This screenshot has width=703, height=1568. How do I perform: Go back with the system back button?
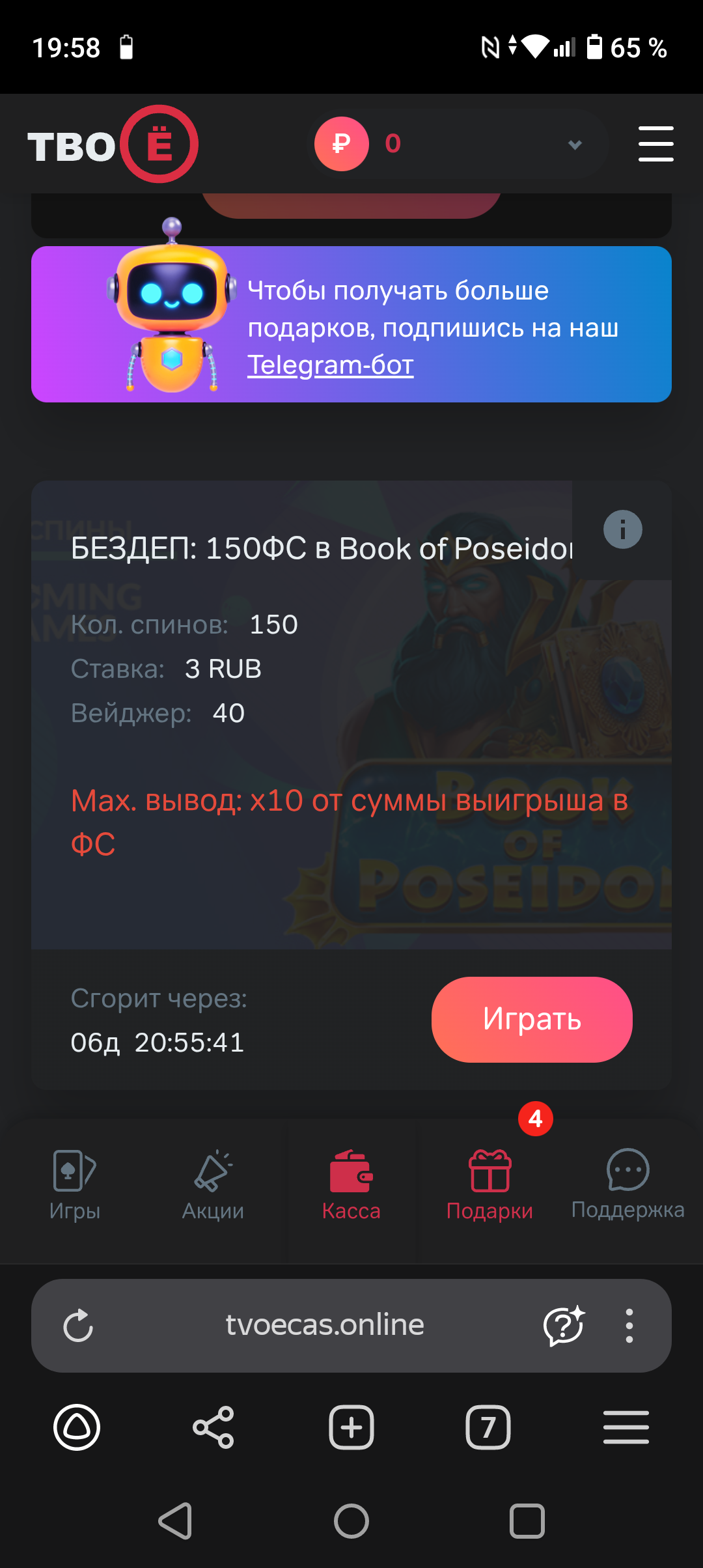tap(176, 1521)
